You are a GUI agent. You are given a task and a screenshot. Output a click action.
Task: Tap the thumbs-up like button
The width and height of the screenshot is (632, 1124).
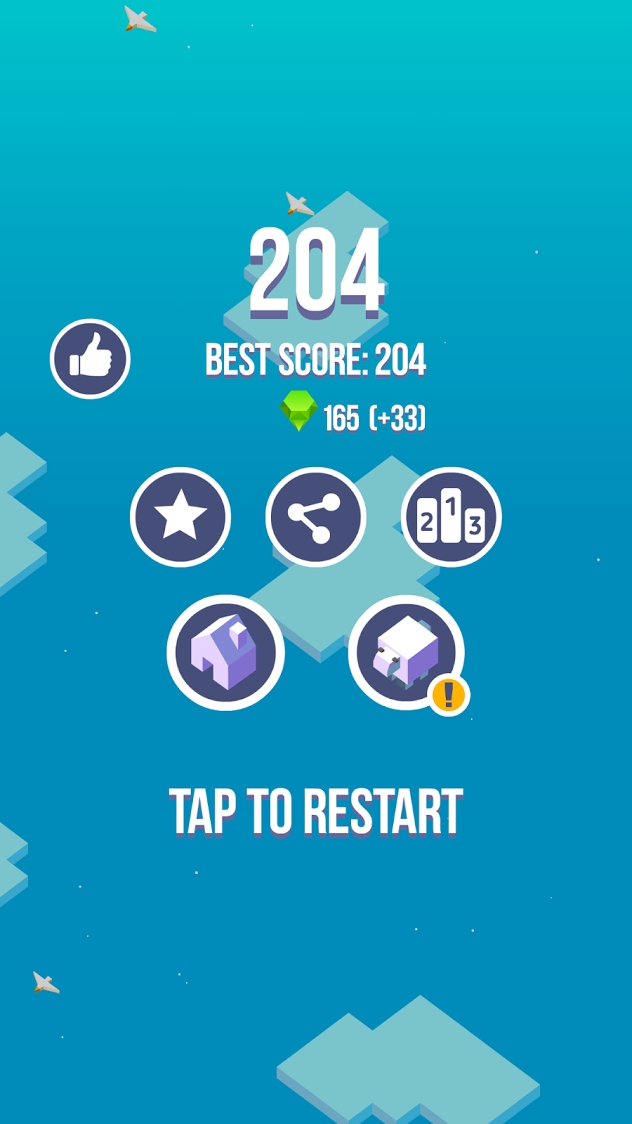tap(90, 359)
